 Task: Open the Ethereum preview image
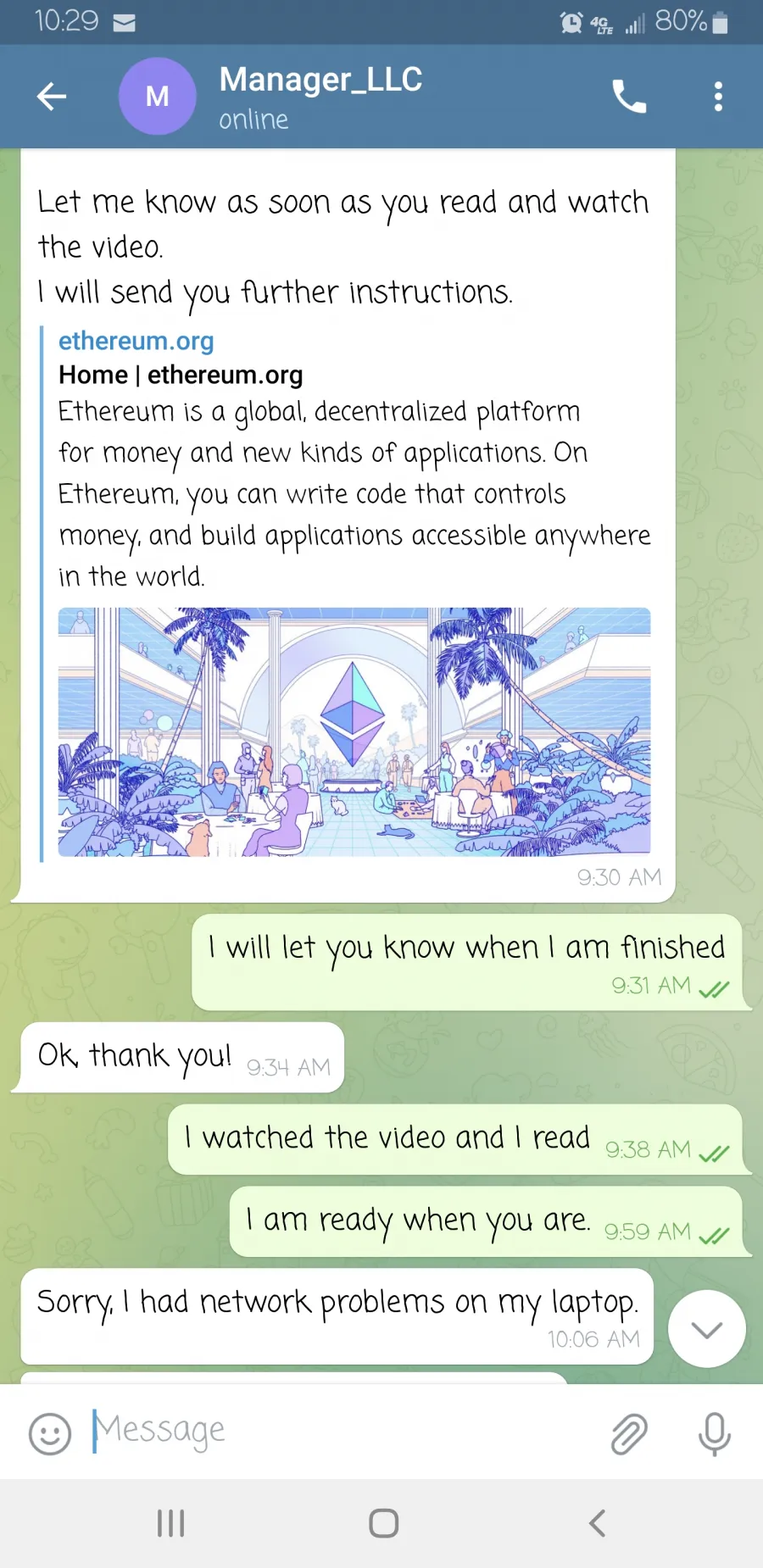pyautogui.click(x=354, y=732)
